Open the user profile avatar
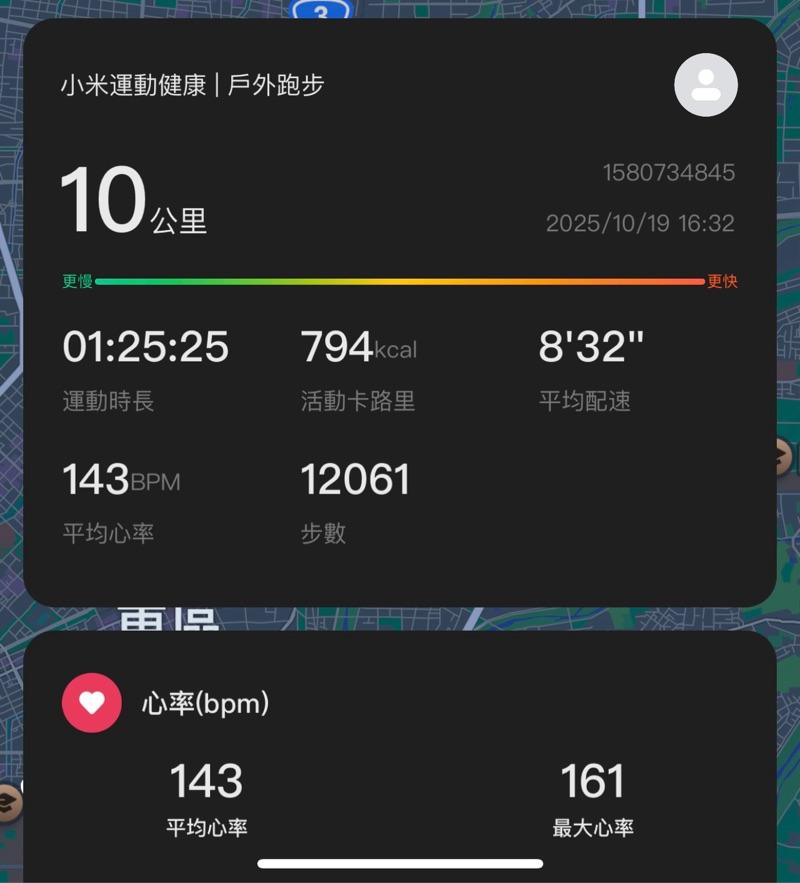The width and height of the screenshot is (800, 883). [x=706, y=85]
